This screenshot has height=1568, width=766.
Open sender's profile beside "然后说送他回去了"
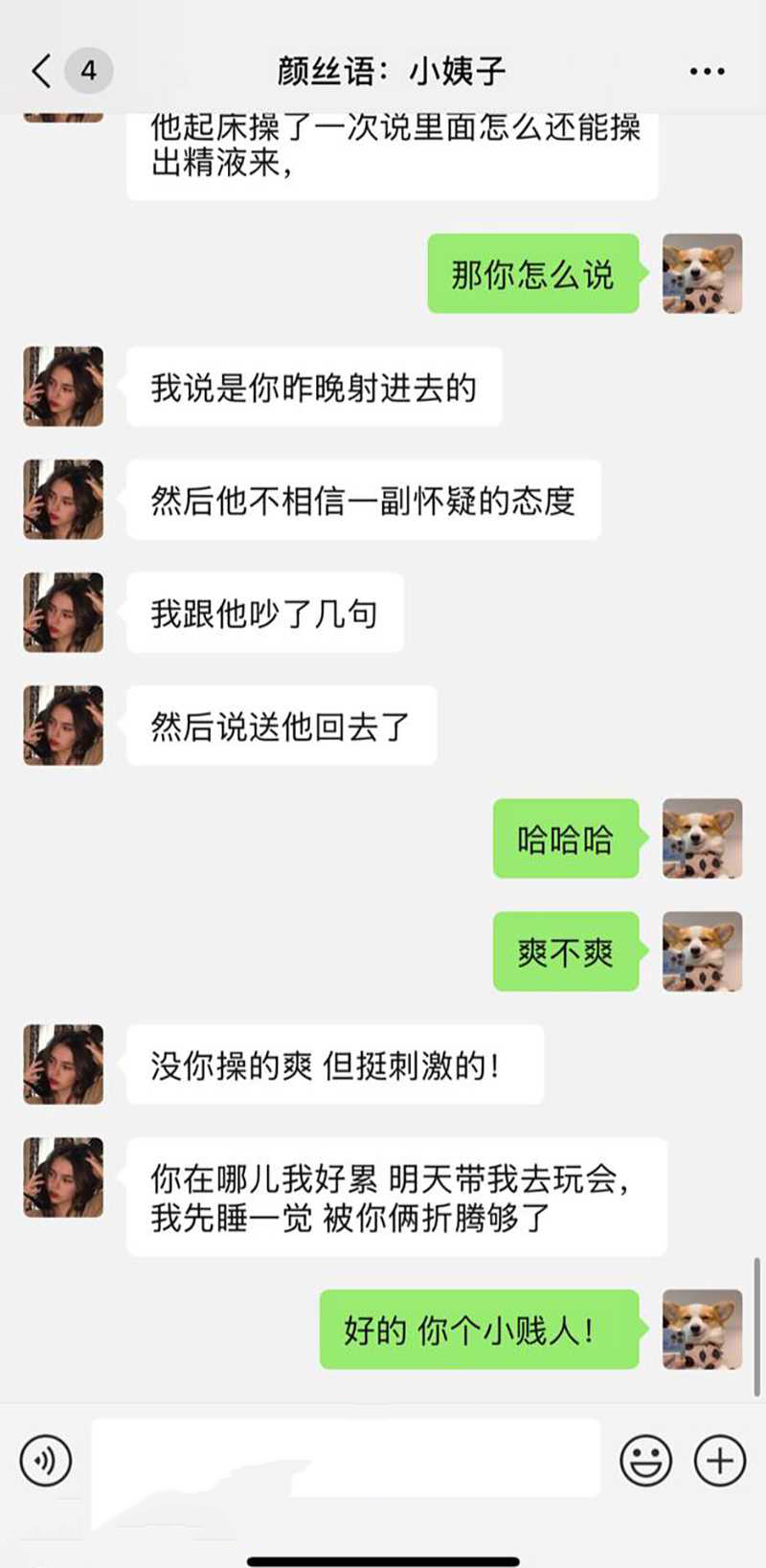pos(63,726)
